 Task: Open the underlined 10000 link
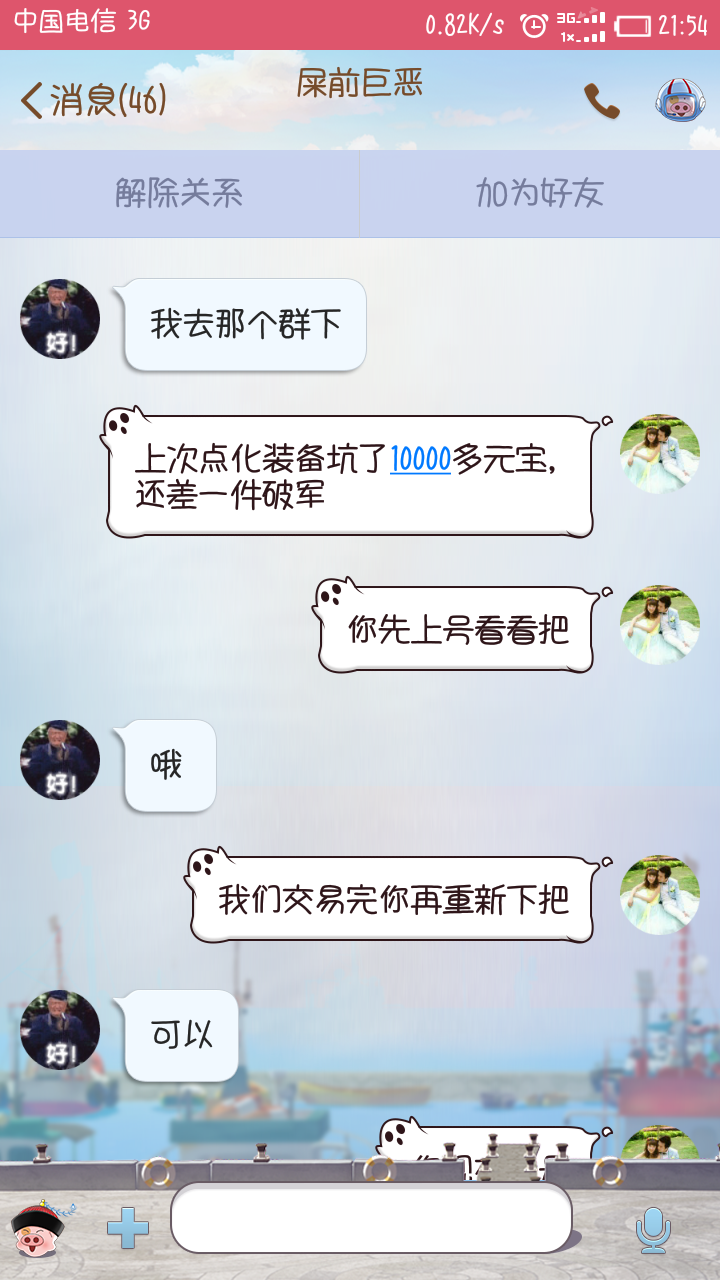tap(420, 460)
